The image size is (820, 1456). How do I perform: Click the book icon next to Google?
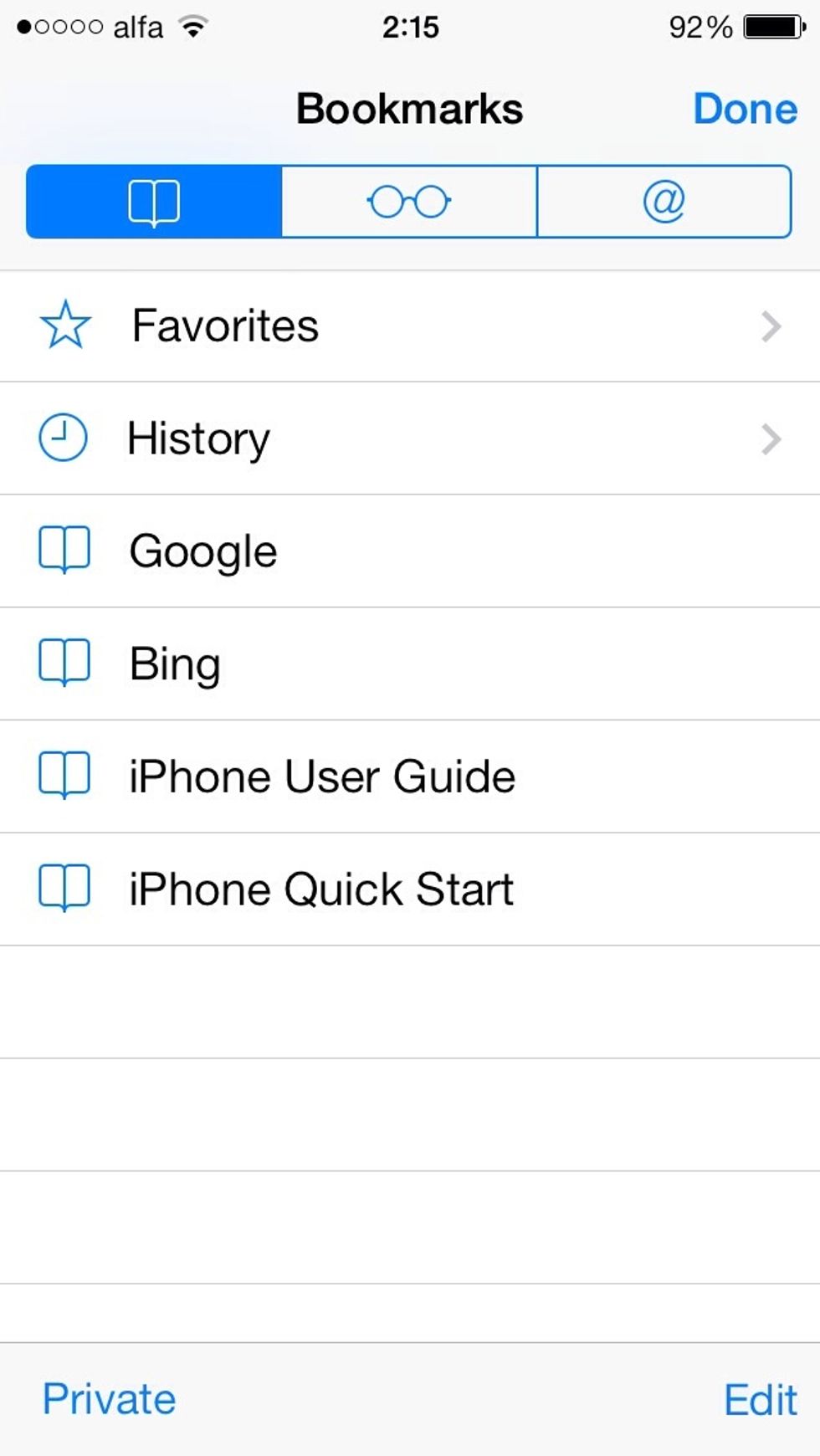[65, 550]
